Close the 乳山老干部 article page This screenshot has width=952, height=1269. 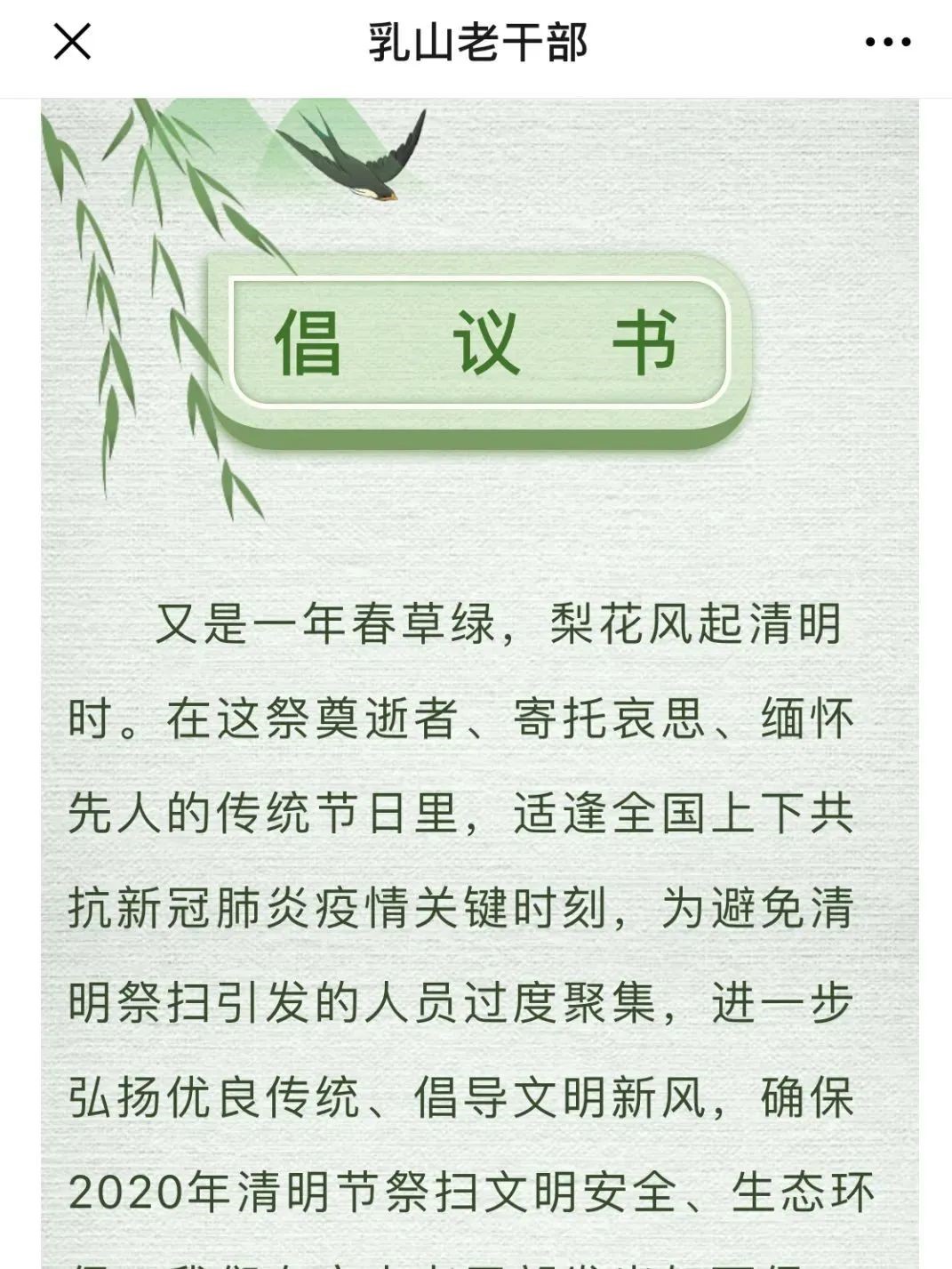pos(72,42)
